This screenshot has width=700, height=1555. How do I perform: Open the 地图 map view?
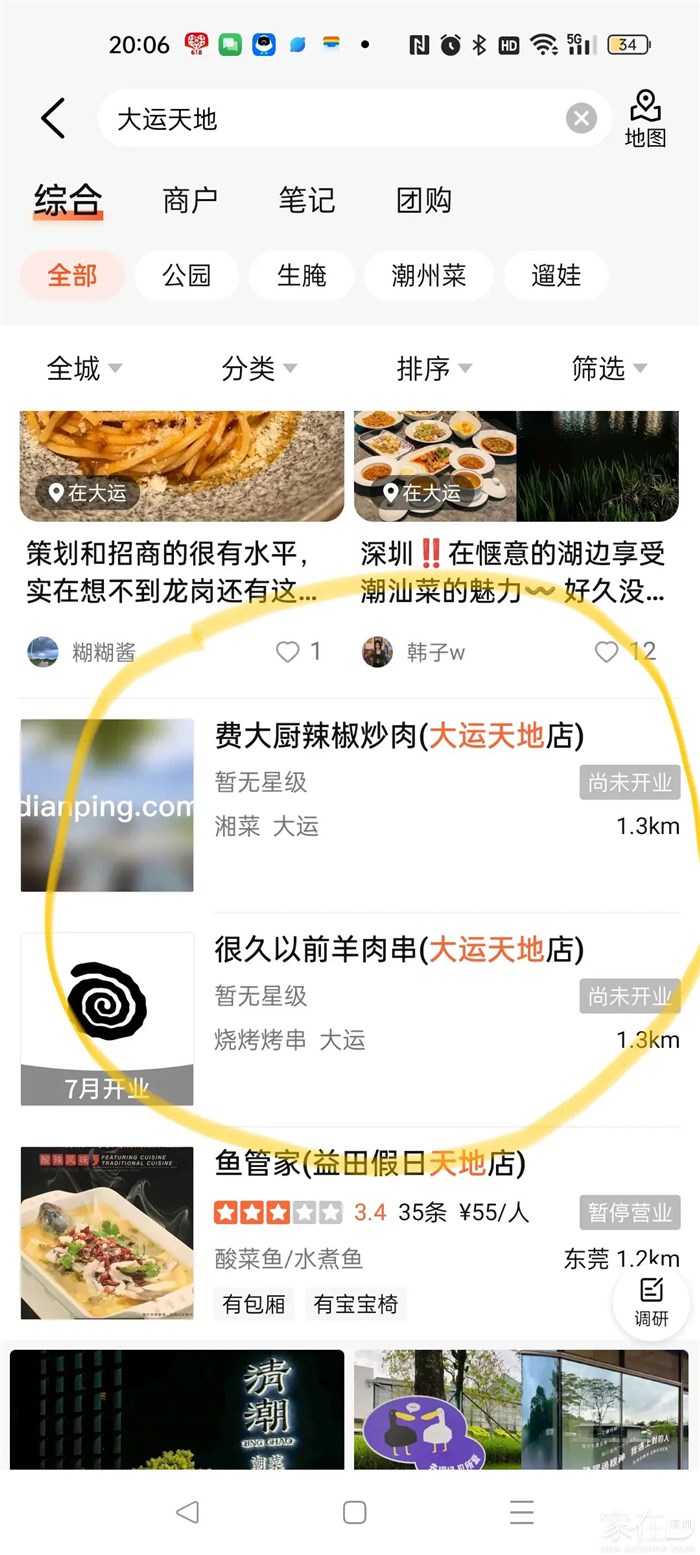[645, 119]
